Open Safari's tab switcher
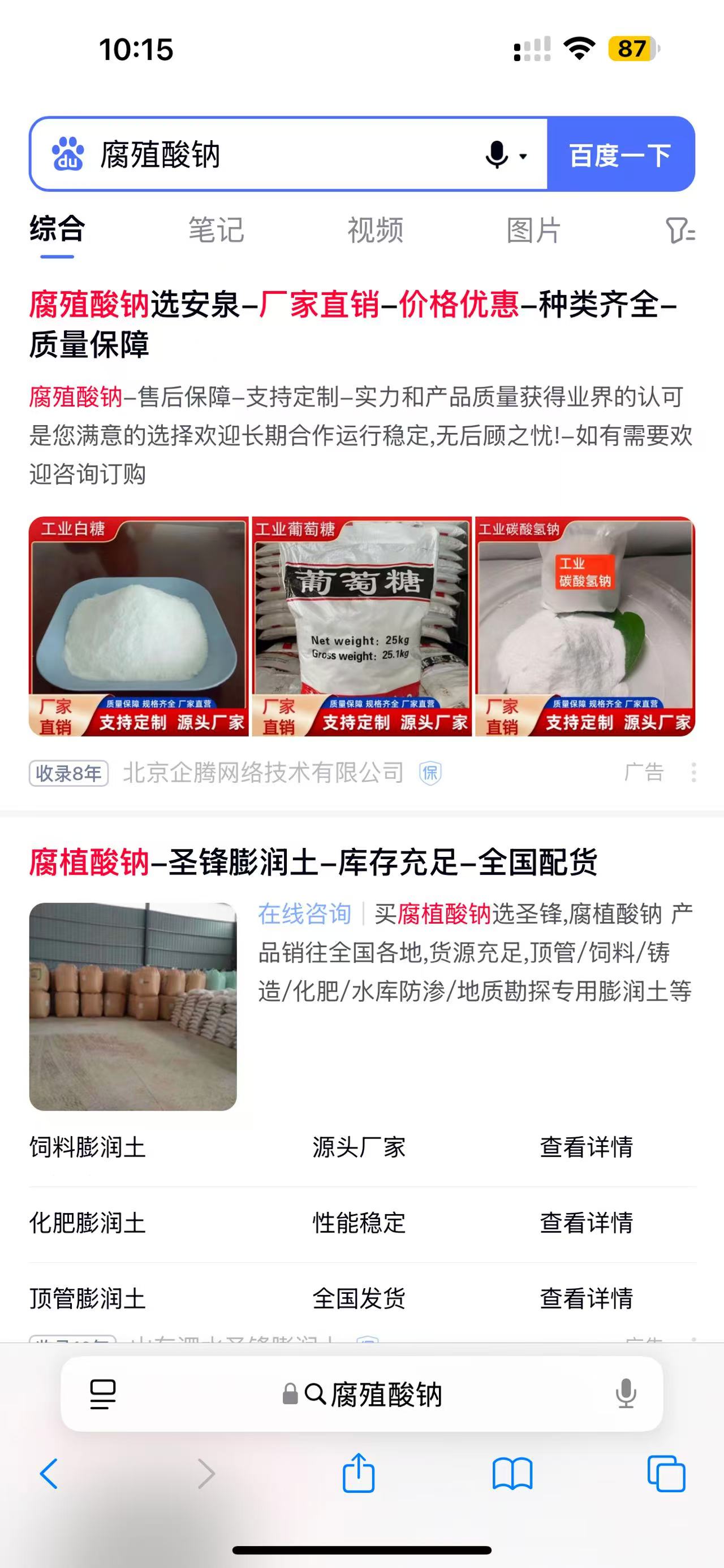Viewport: 724px width, 1568px height. point(666,1474)
